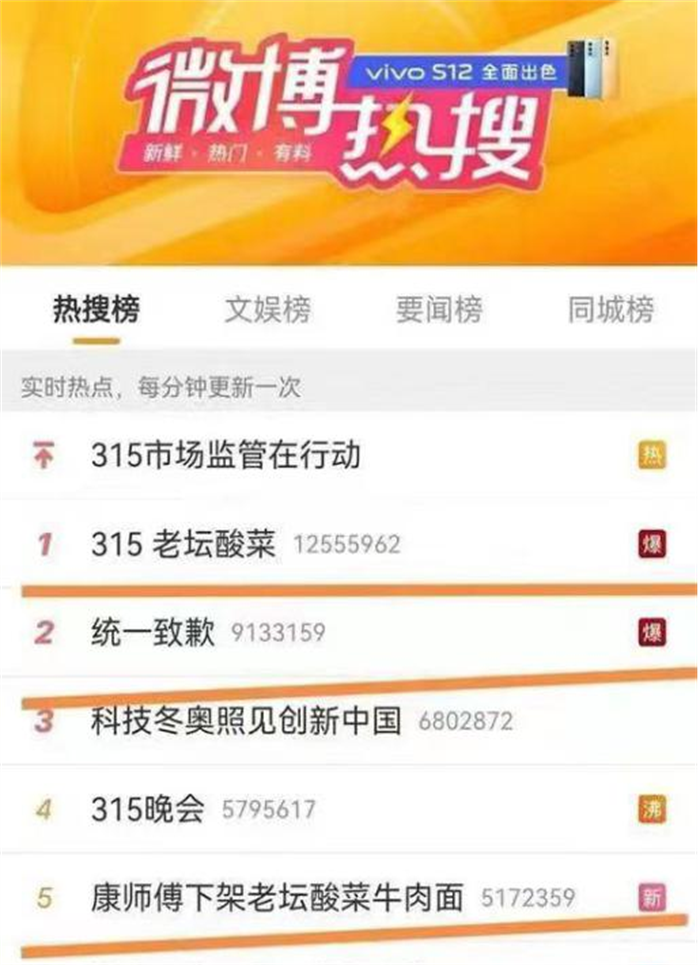
Task: Open the 统一致歉 topic
Action: pos(153,632)
